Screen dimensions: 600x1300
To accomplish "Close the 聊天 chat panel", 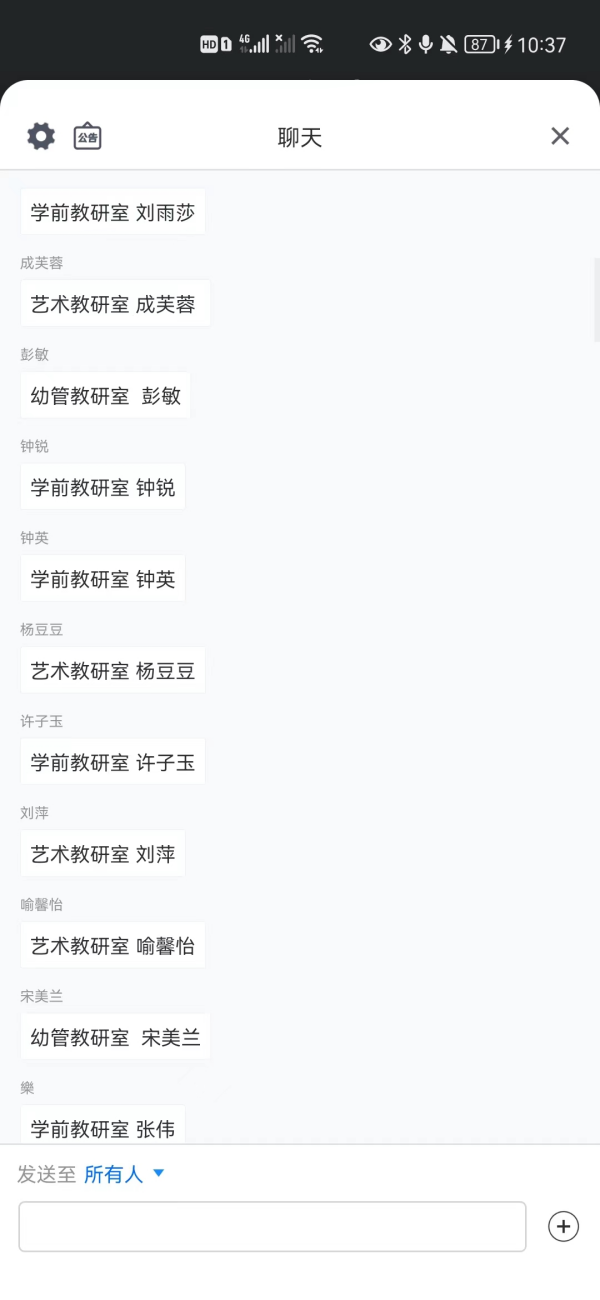I will [x=560, y=136].
